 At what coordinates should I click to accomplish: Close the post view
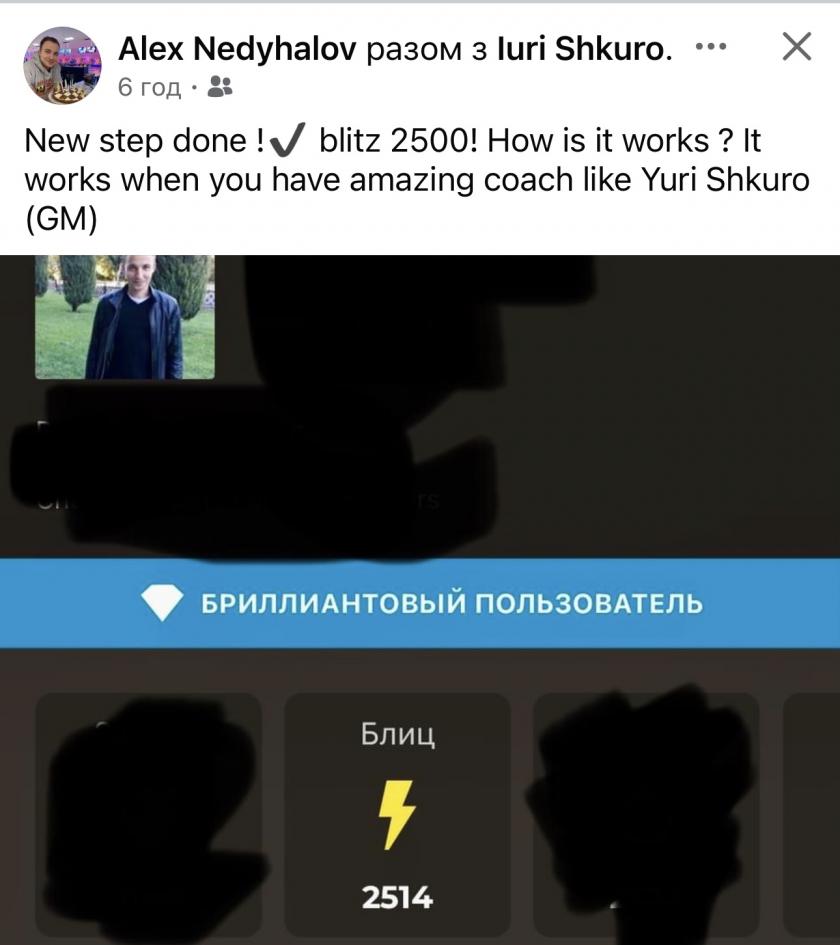[x=796, y=47]
